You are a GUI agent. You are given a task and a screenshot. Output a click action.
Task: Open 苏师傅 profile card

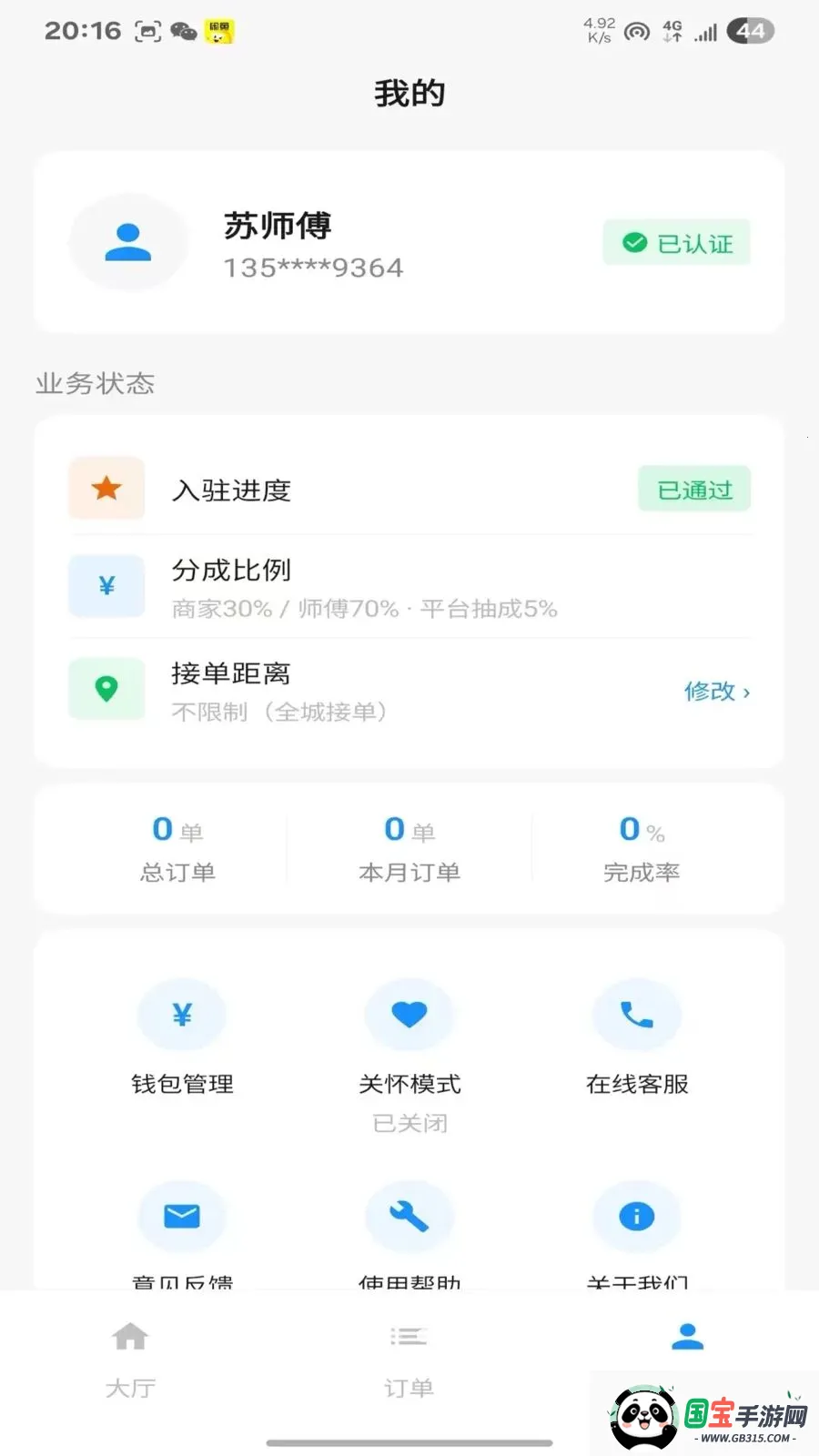(x=409, y=243)
